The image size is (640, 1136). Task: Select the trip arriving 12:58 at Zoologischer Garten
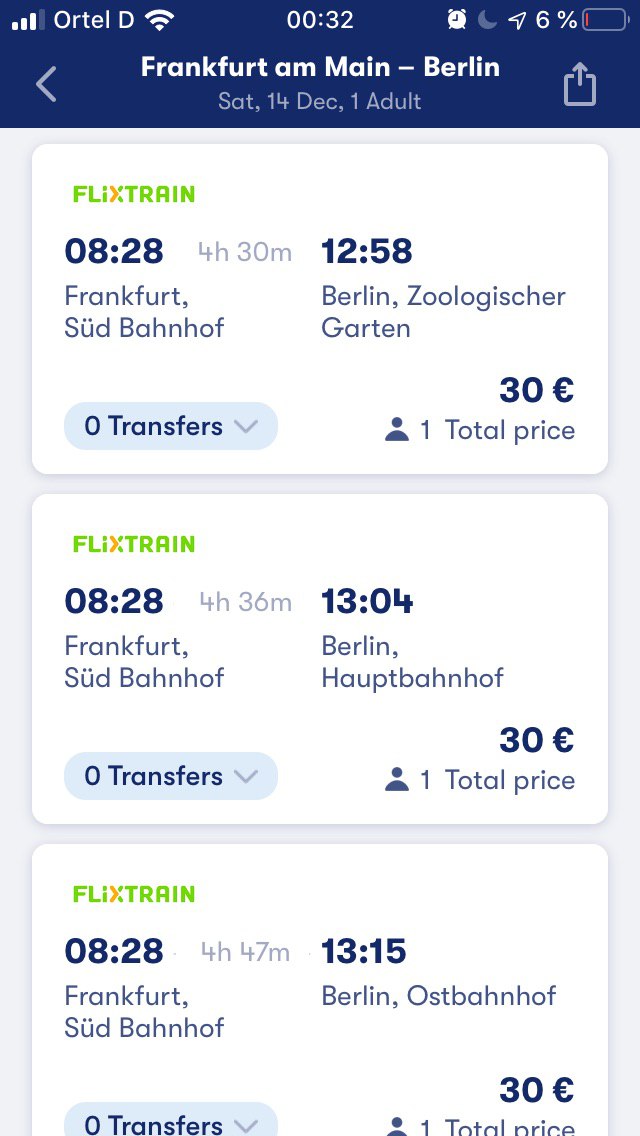pos(320,309)
